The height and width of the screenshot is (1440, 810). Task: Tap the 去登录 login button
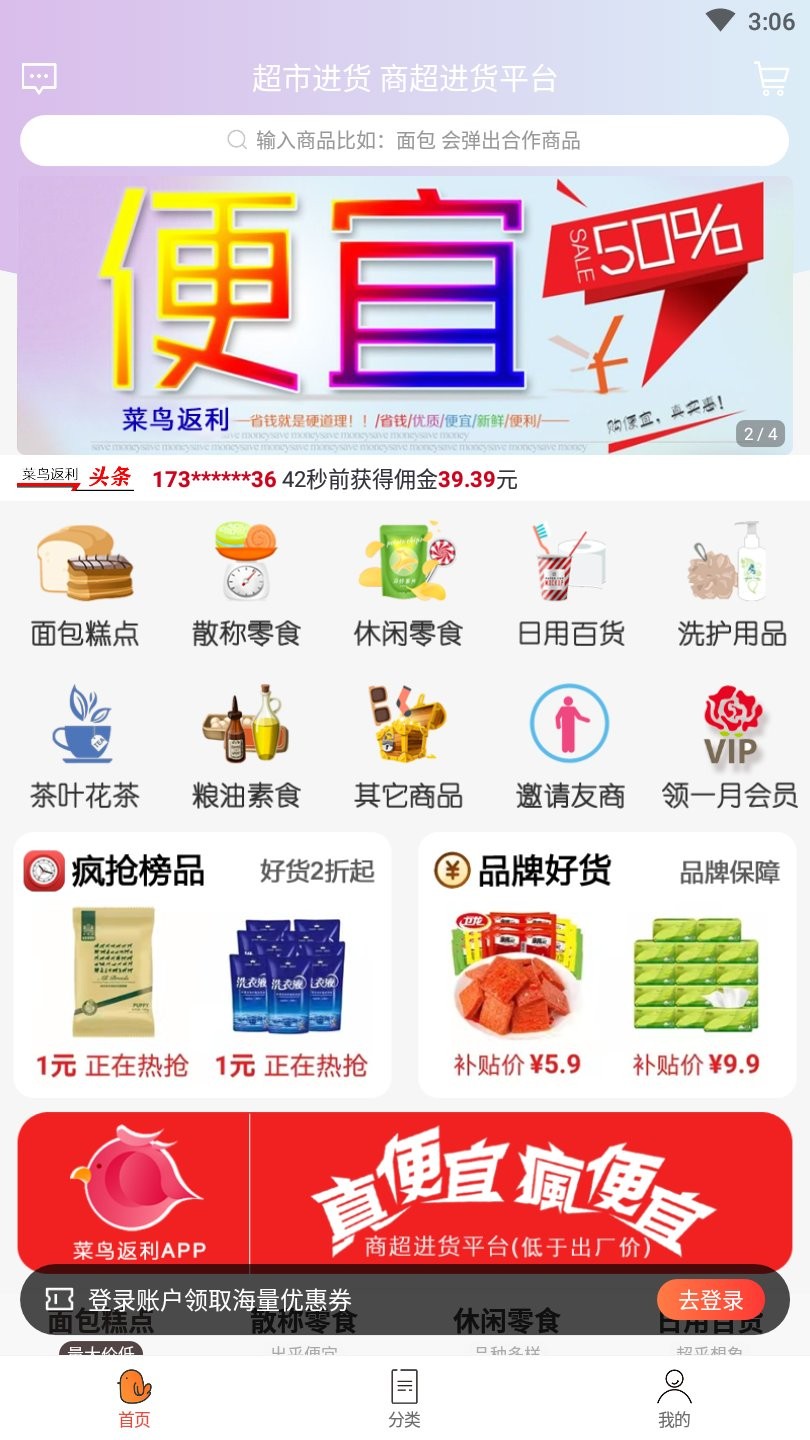pos(712,1299)
